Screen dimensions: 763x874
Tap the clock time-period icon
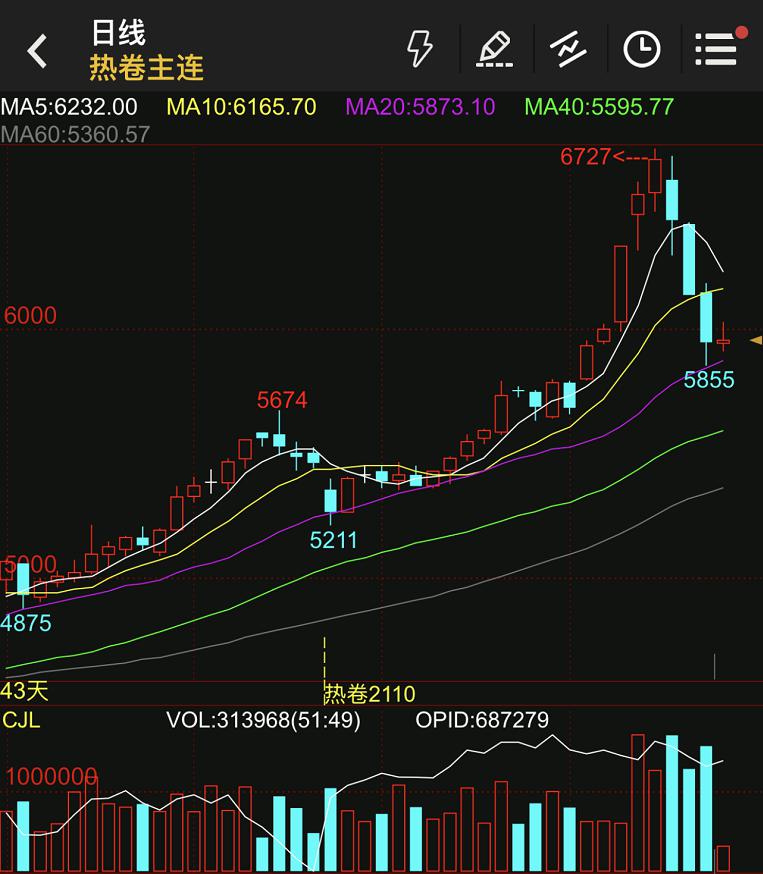(x=641, y=46)
